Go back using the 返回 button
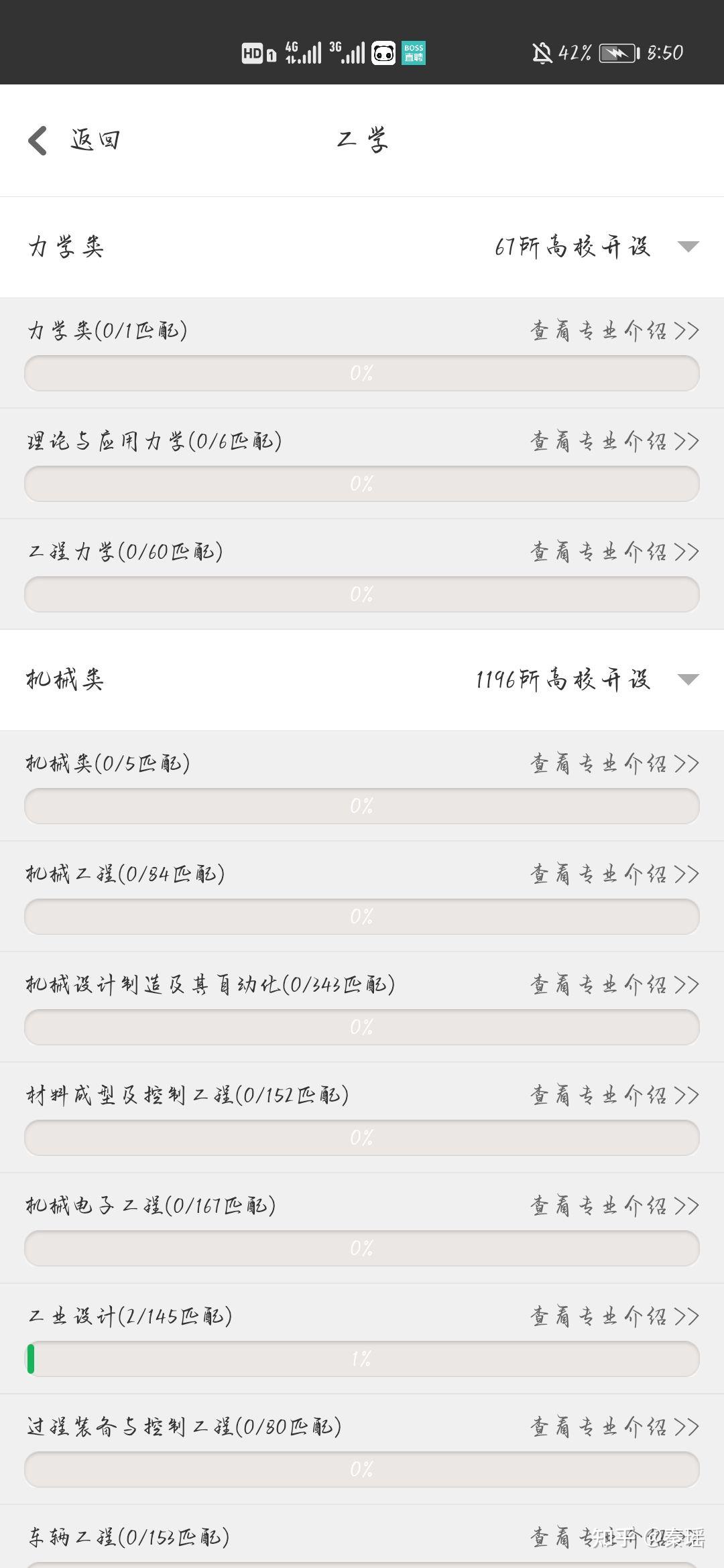Viewport: 724px width, 1568px height. click(74, 140)
